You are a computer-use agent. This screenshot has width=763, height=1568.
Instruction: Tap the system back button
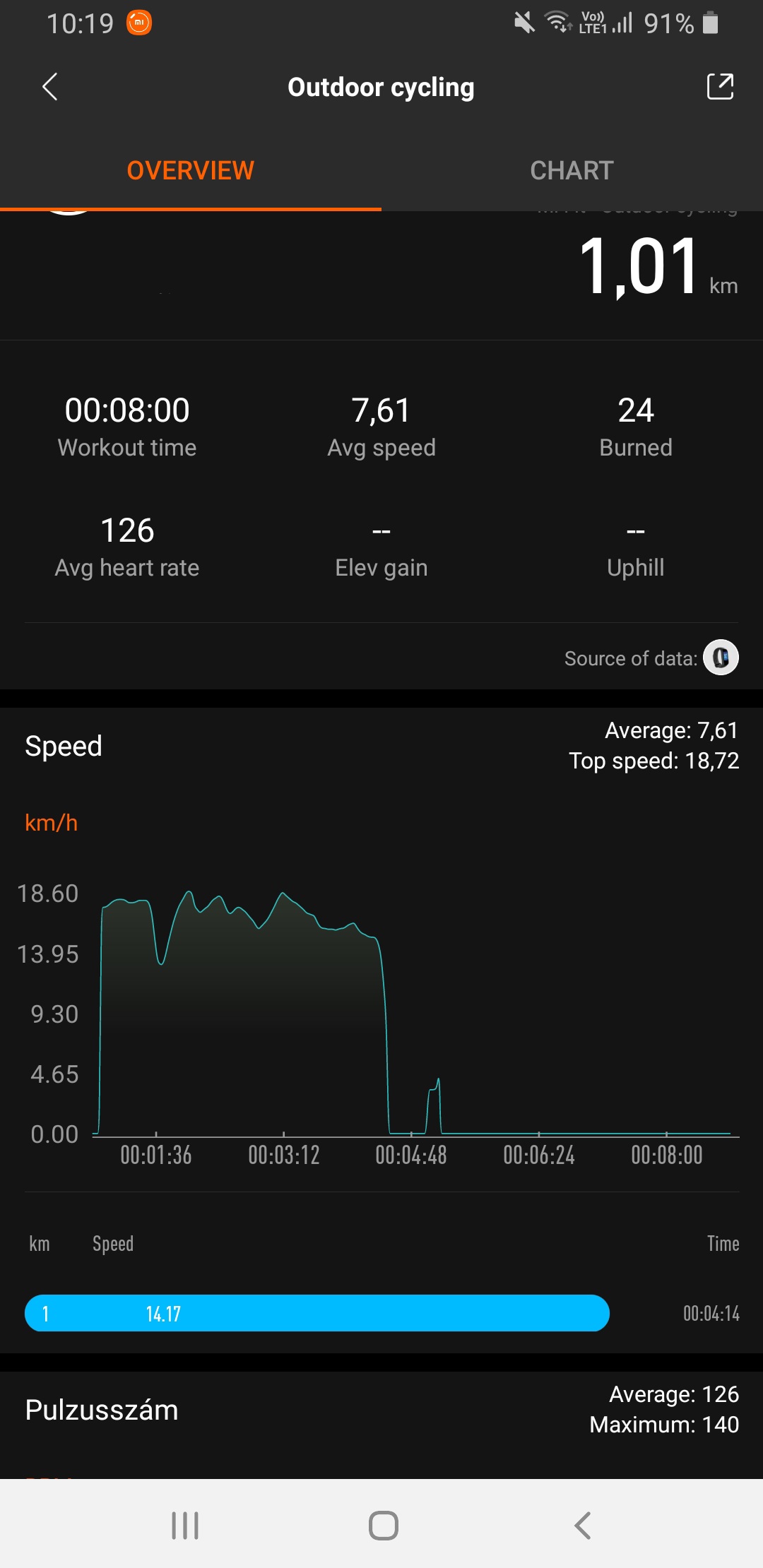[x=582, y=1526]
